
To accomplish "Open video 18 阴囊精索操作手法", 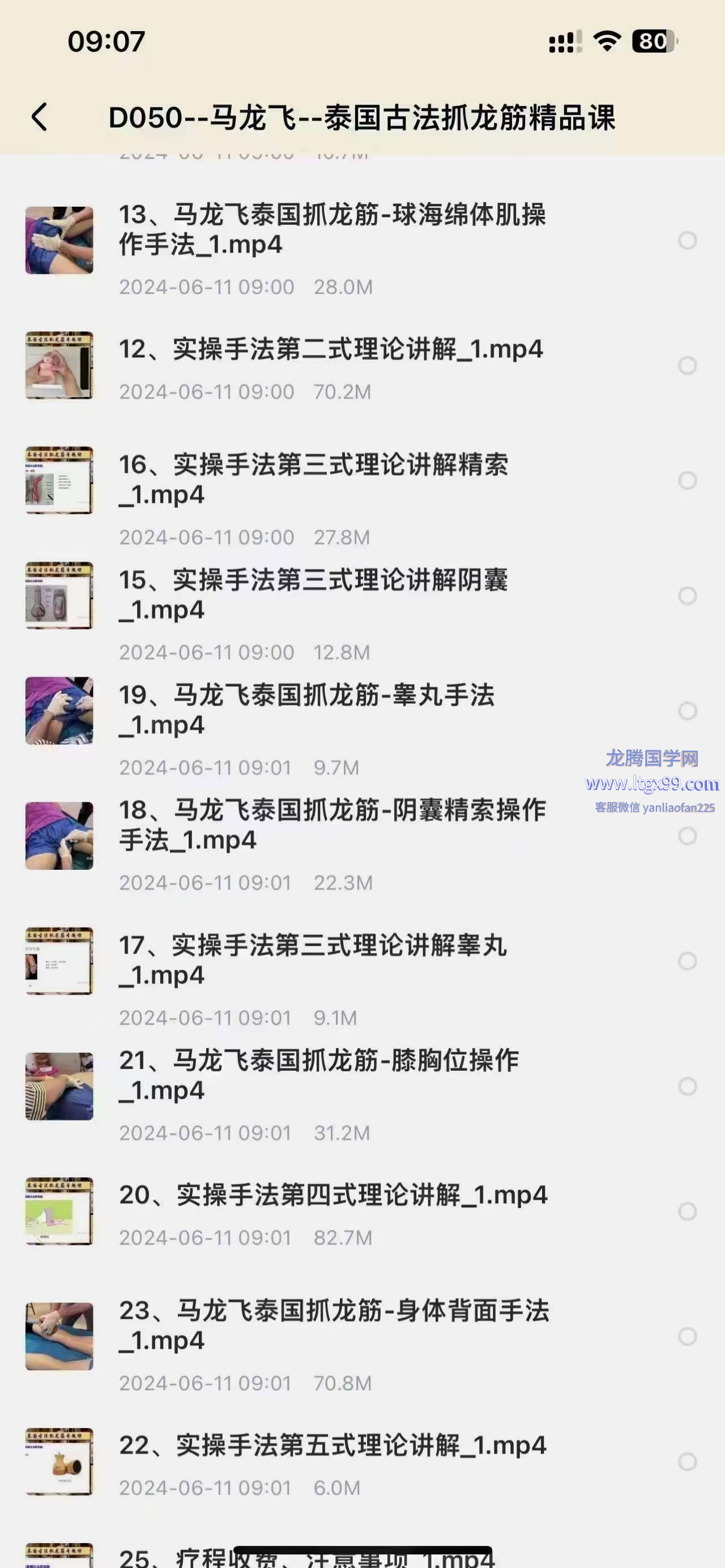I will [x=332, y=825].
